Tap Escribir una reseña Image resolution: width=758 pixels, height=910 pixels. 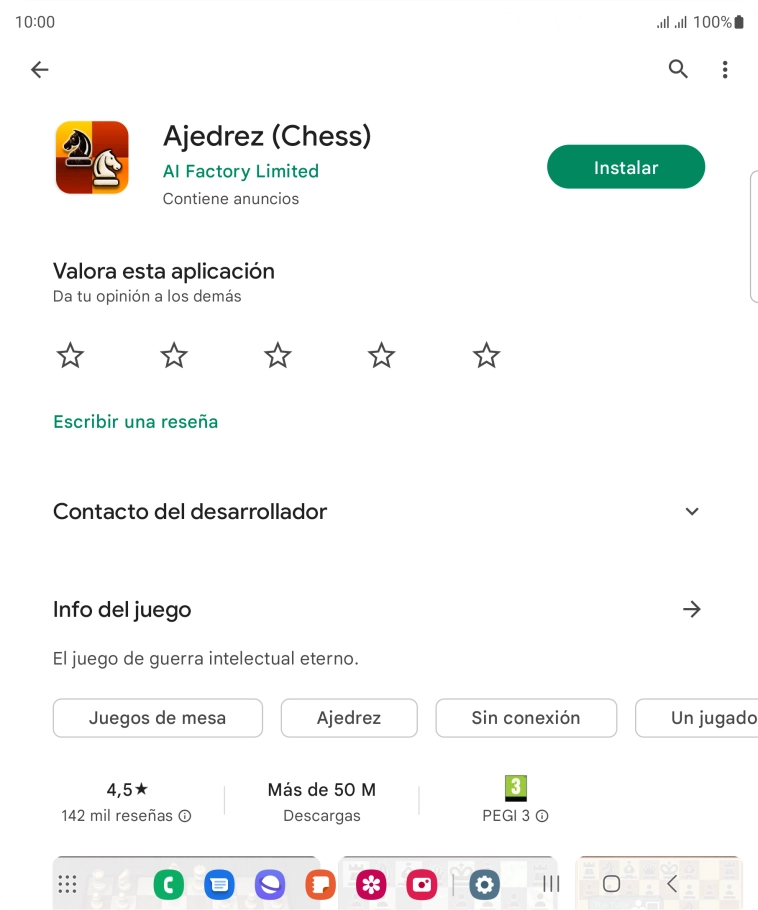(135, 421)
